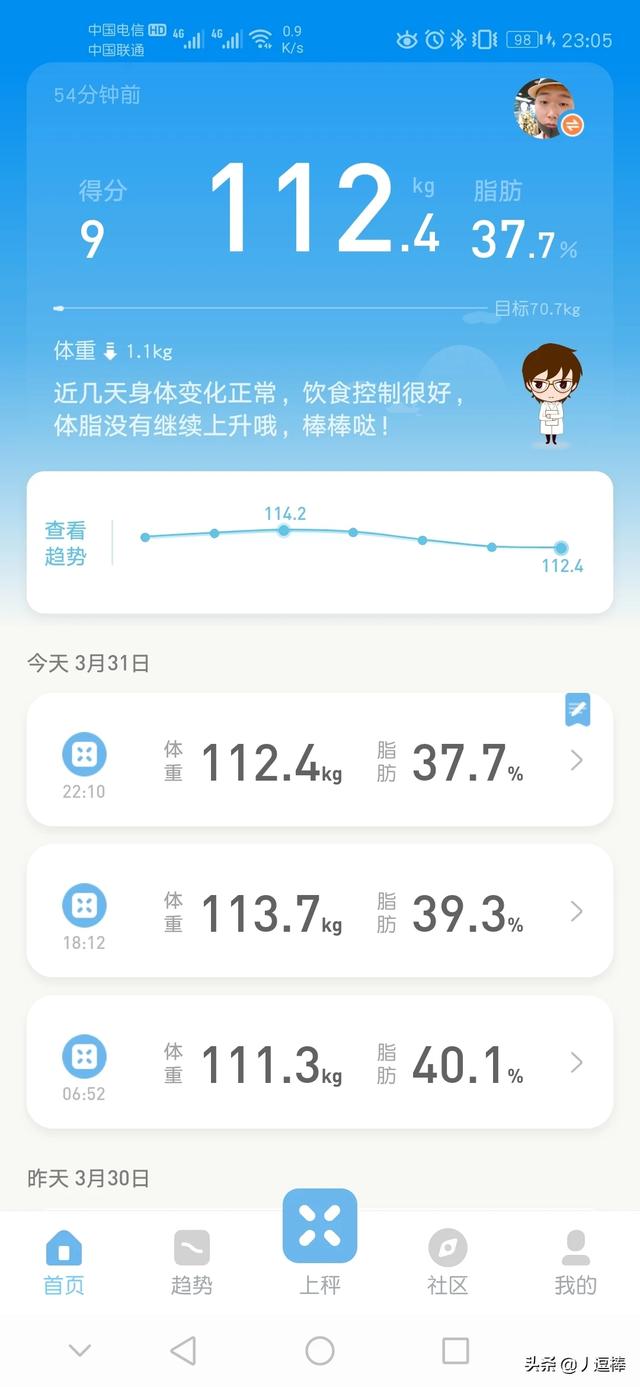Switch to the 首页 tab
Viewport: 640px width, 1387px height.
64,1262
